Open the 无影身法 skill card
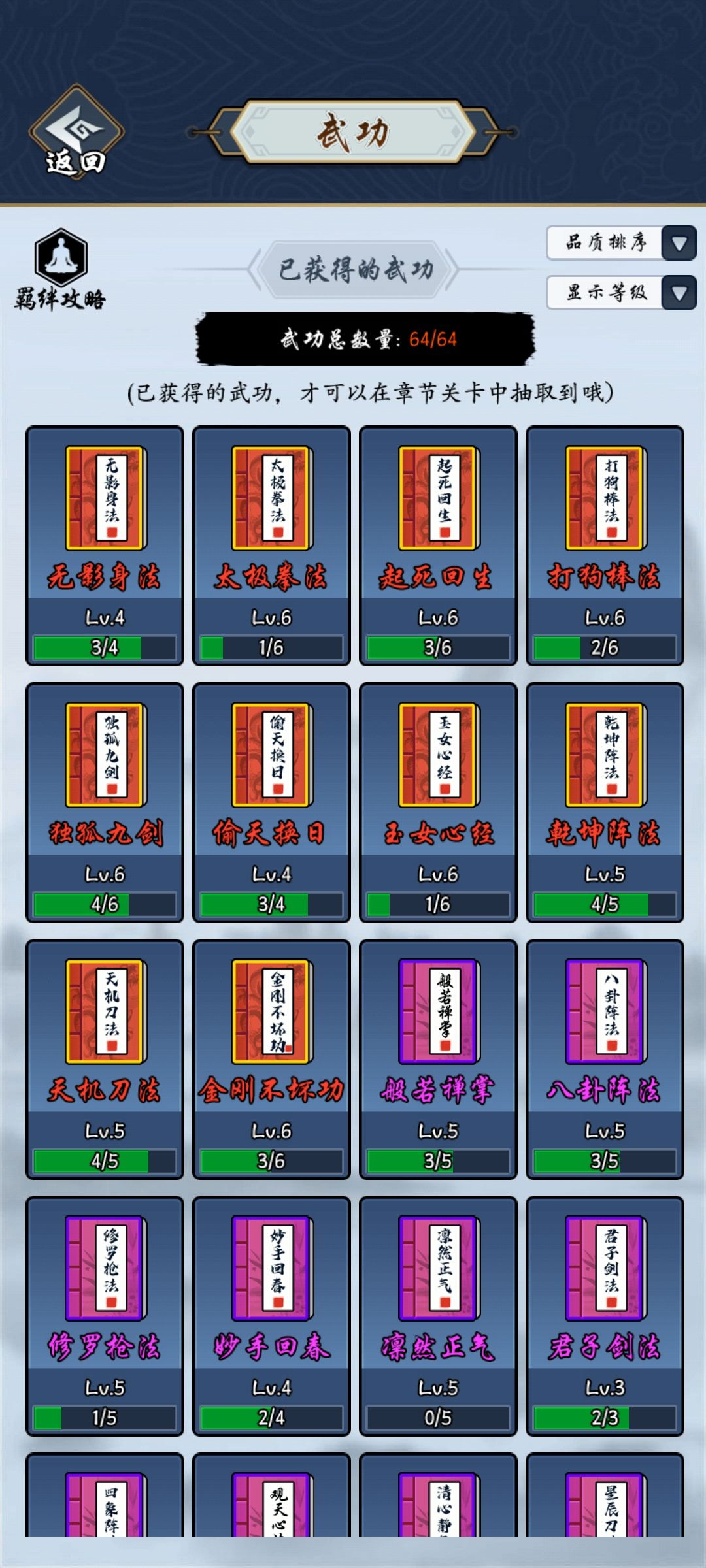Screen dimensions: 706x1568 point(105,546)
